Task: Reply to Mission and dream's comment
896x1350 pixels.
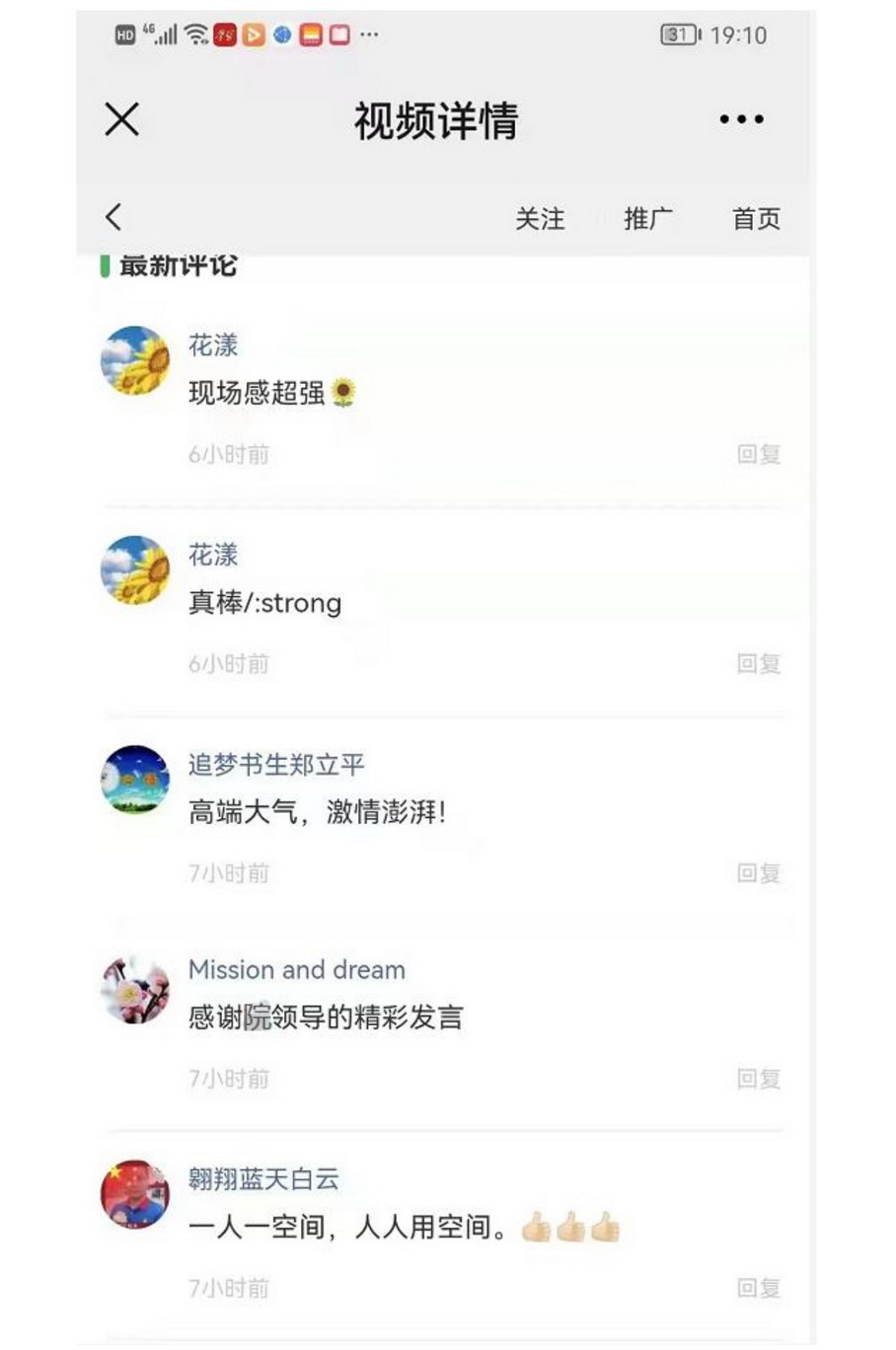Action: coord(759,1079)
